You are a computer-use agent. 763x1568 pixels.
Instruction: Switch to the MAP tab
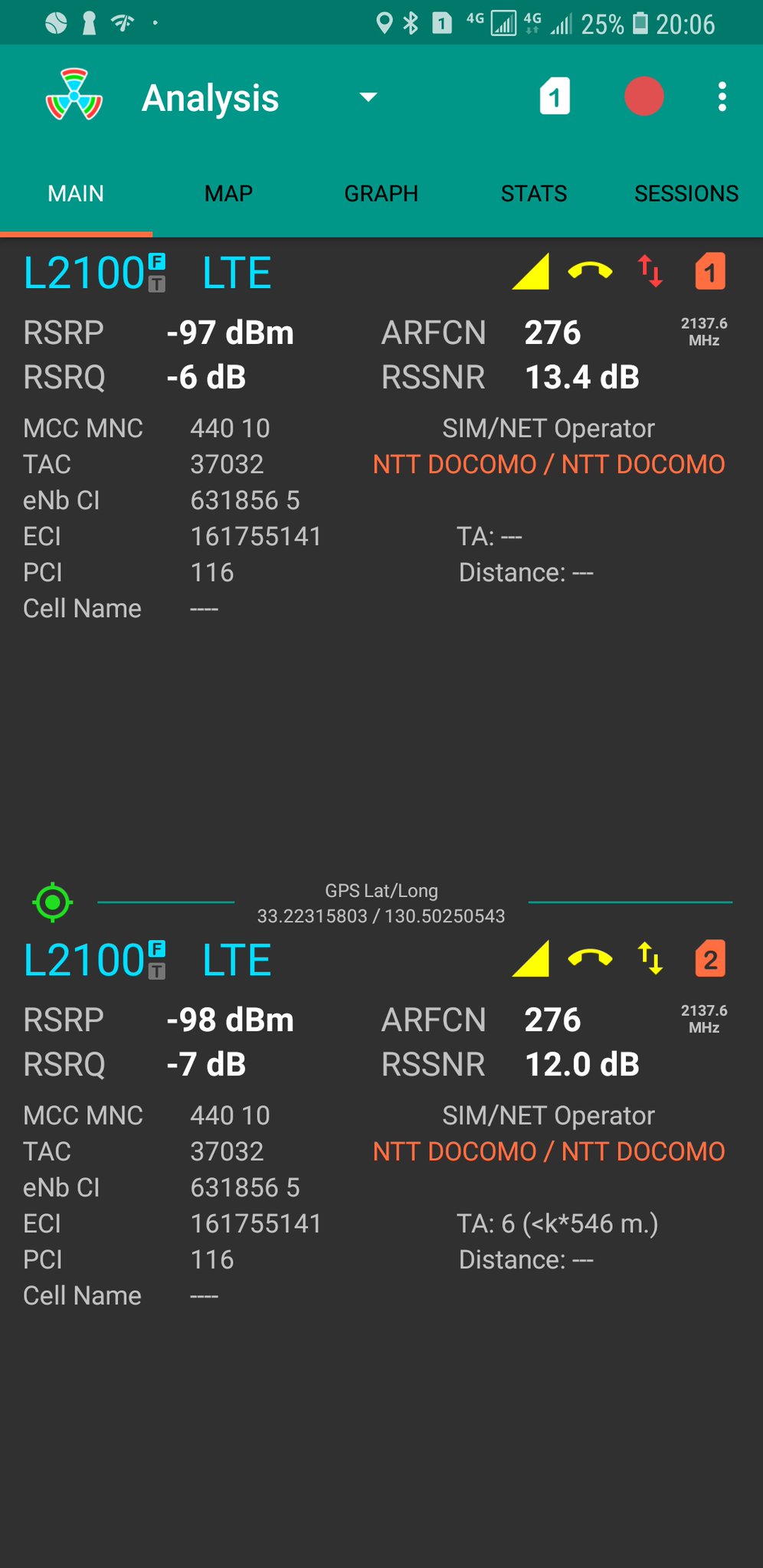pyautogui.click(x=228, y=193)
